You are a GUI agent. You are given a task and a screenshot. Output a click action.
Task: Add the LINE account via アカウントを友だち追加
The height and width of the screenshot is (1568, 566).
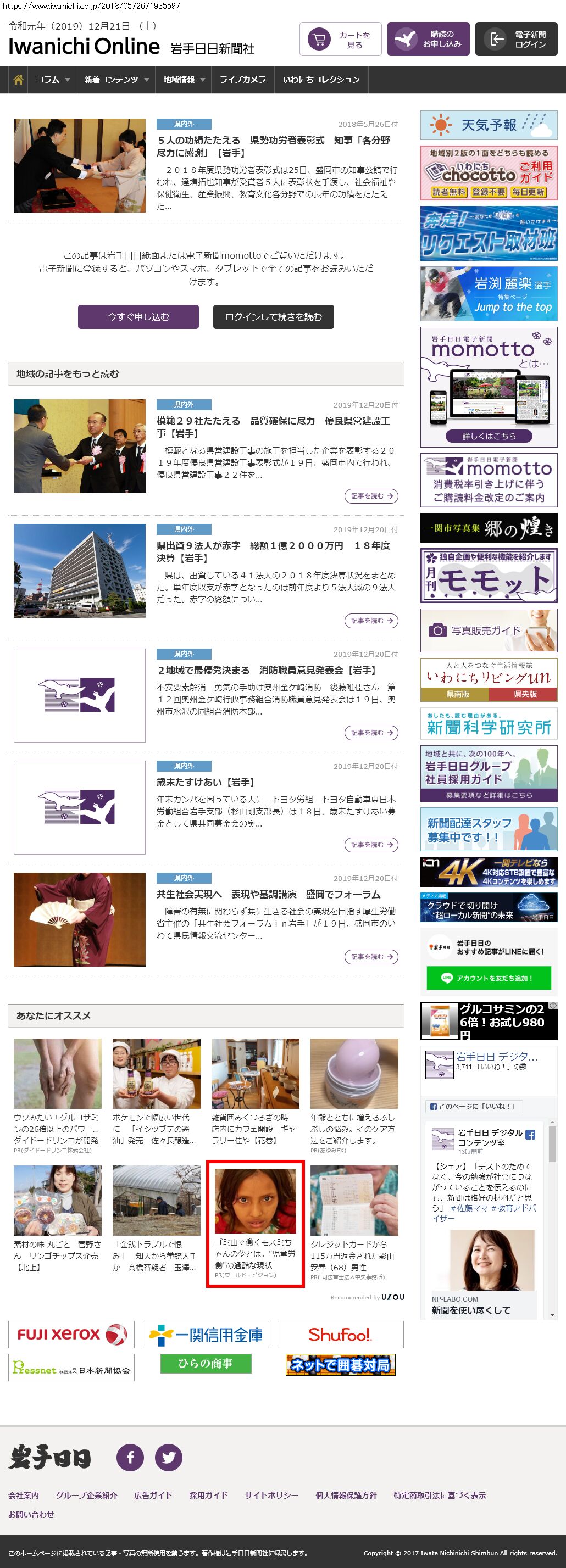pos(489,978)
